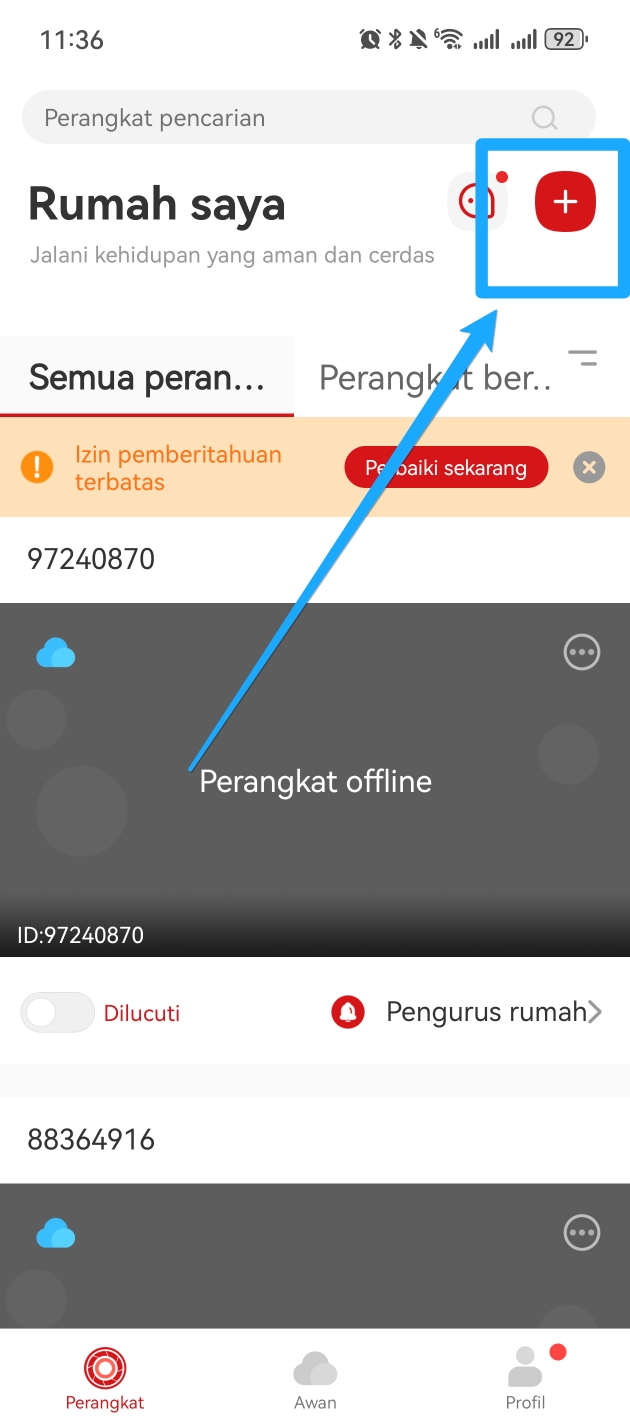Toggle the Dilucuti arming switch
The height and width of the screenshot is (1422, 630).
57,1013
